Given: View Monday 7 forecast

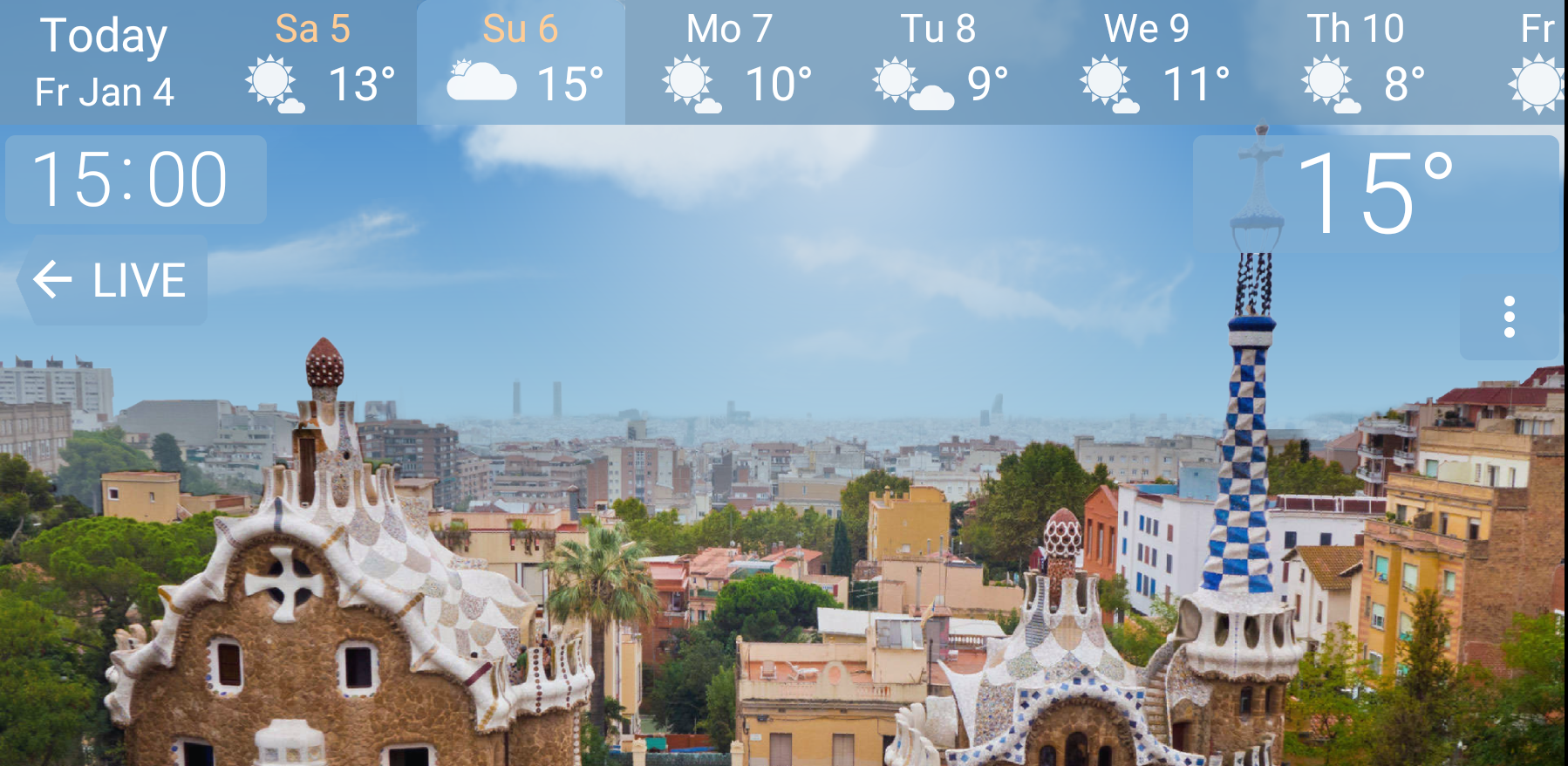Looking at the screenshot, I should tap(730, 63).
